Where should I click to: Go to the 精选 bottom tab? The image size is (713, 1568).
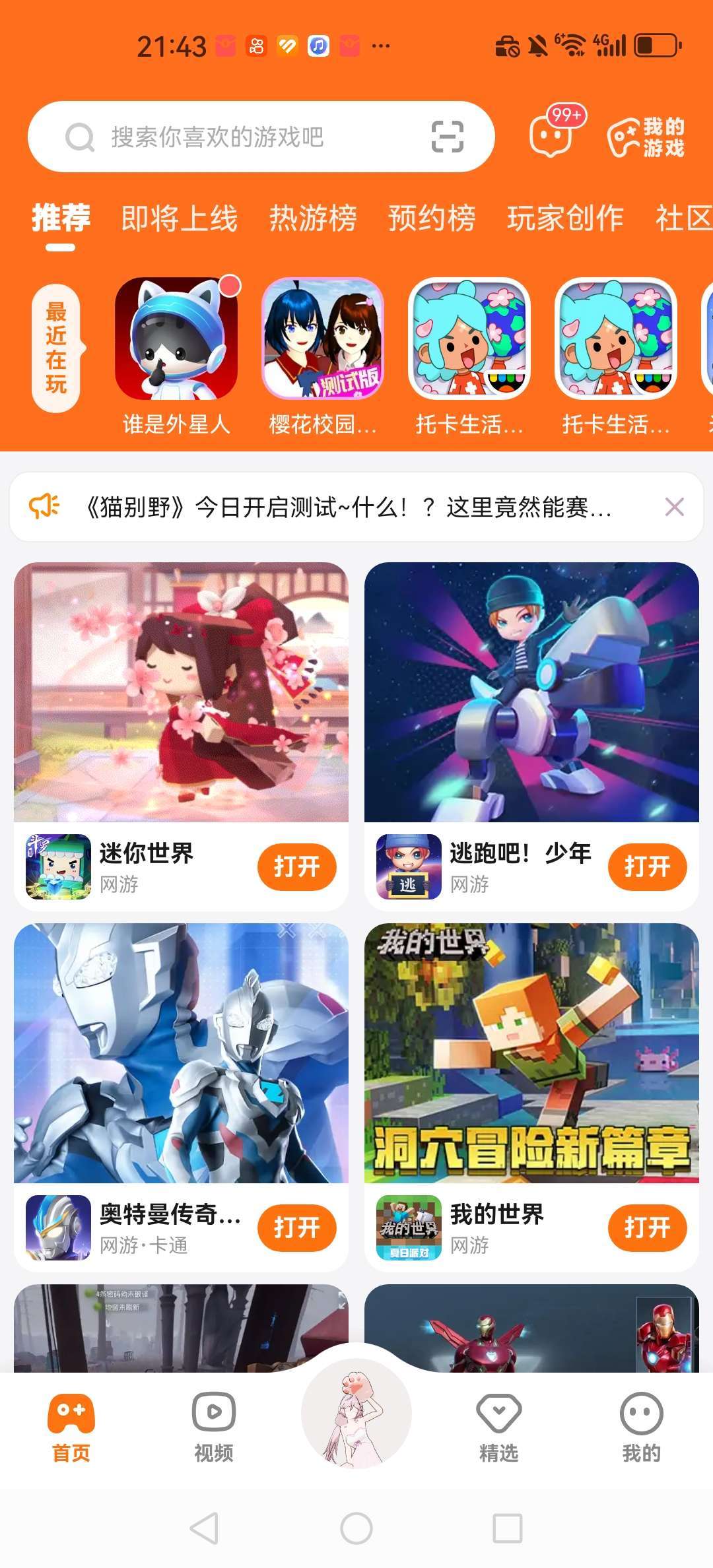click(x=498, y=1427)
